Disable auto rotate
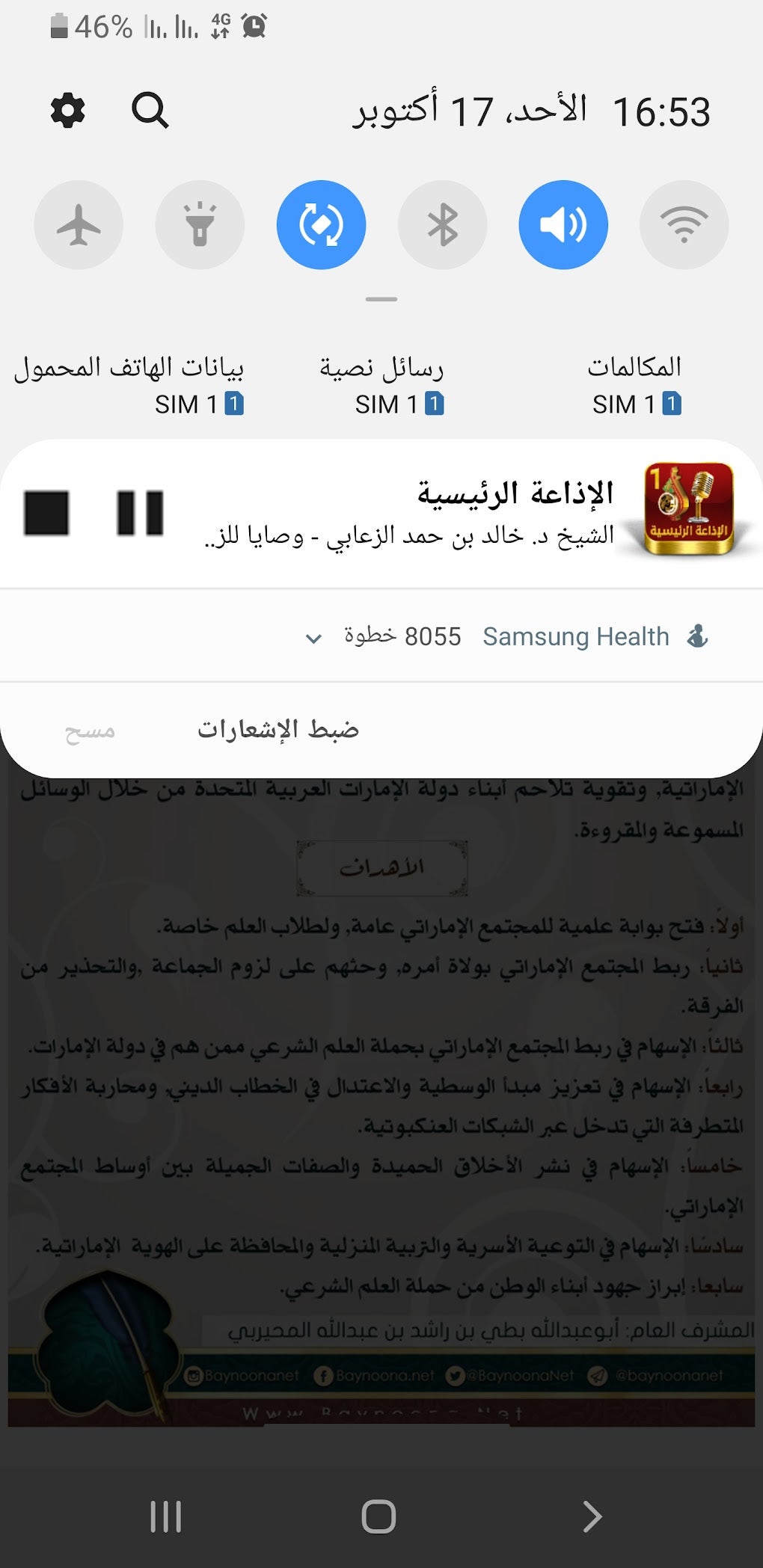Image resolution: width=763 pixels, height=1568 pixels. pos(321,224)
